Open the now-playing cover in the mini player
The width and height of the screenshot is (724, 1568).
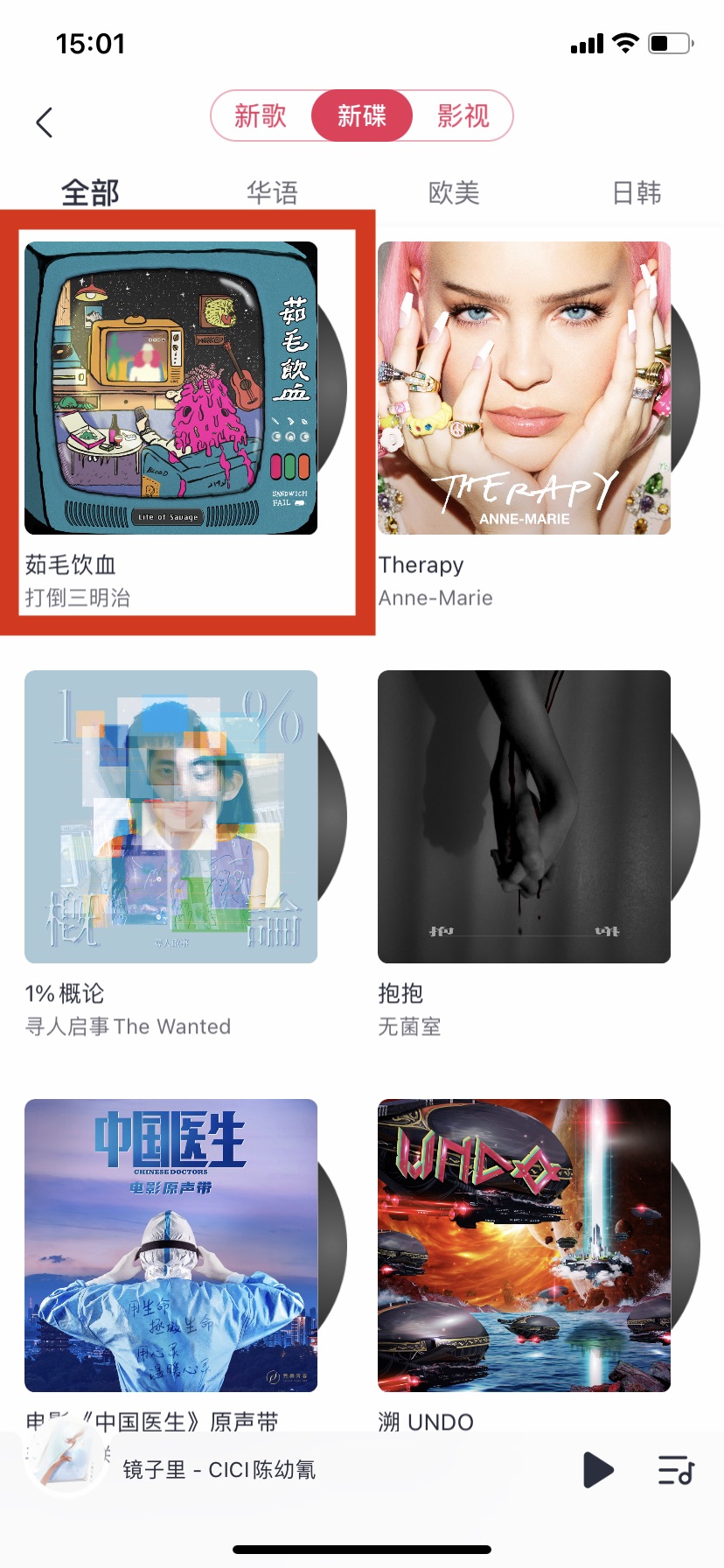coord(65,1465)
